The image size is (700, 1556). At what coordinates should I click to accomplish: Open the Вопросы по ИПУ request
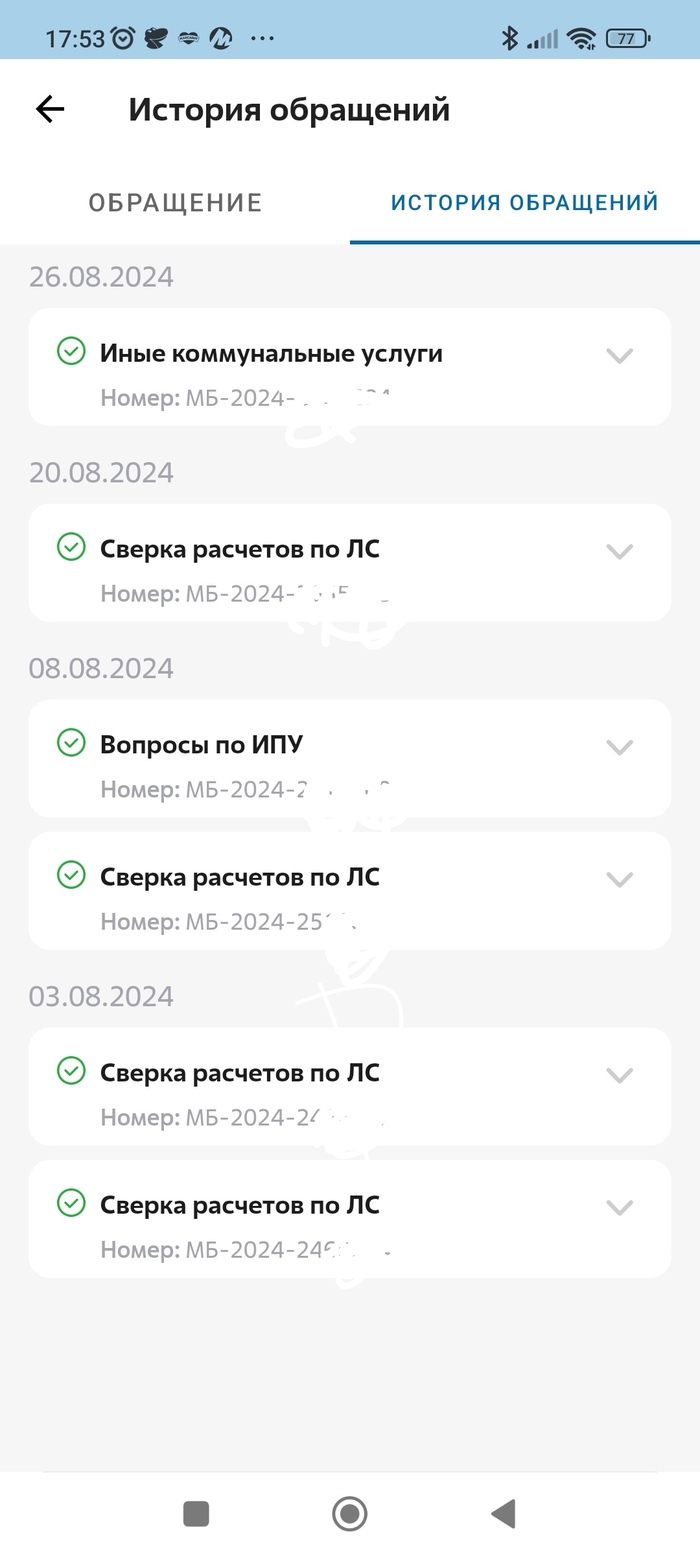click(619, 748)
